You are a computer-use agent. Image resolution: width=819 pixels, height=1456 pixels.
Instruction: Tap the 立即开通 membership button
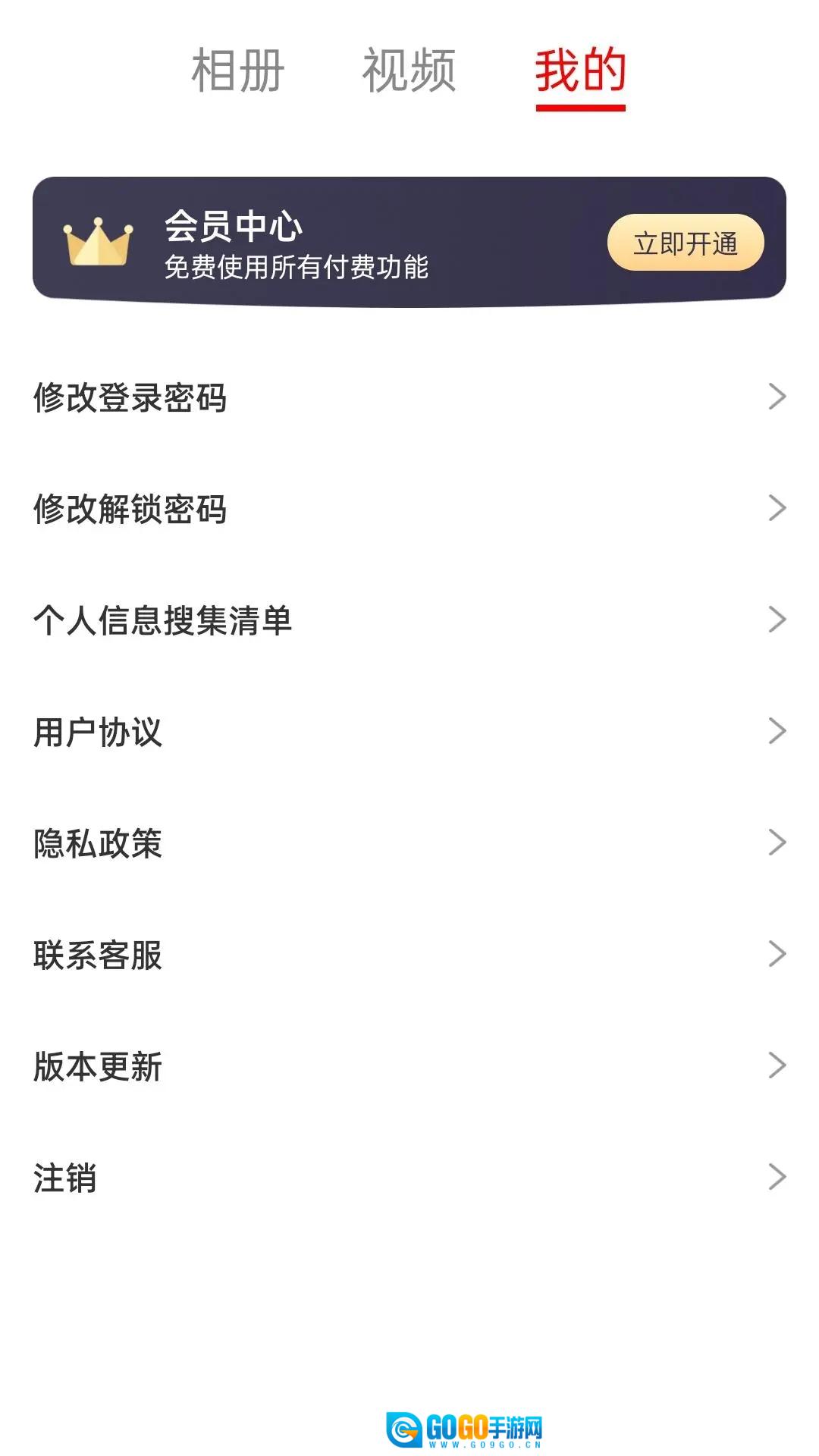tap(685, 243)
